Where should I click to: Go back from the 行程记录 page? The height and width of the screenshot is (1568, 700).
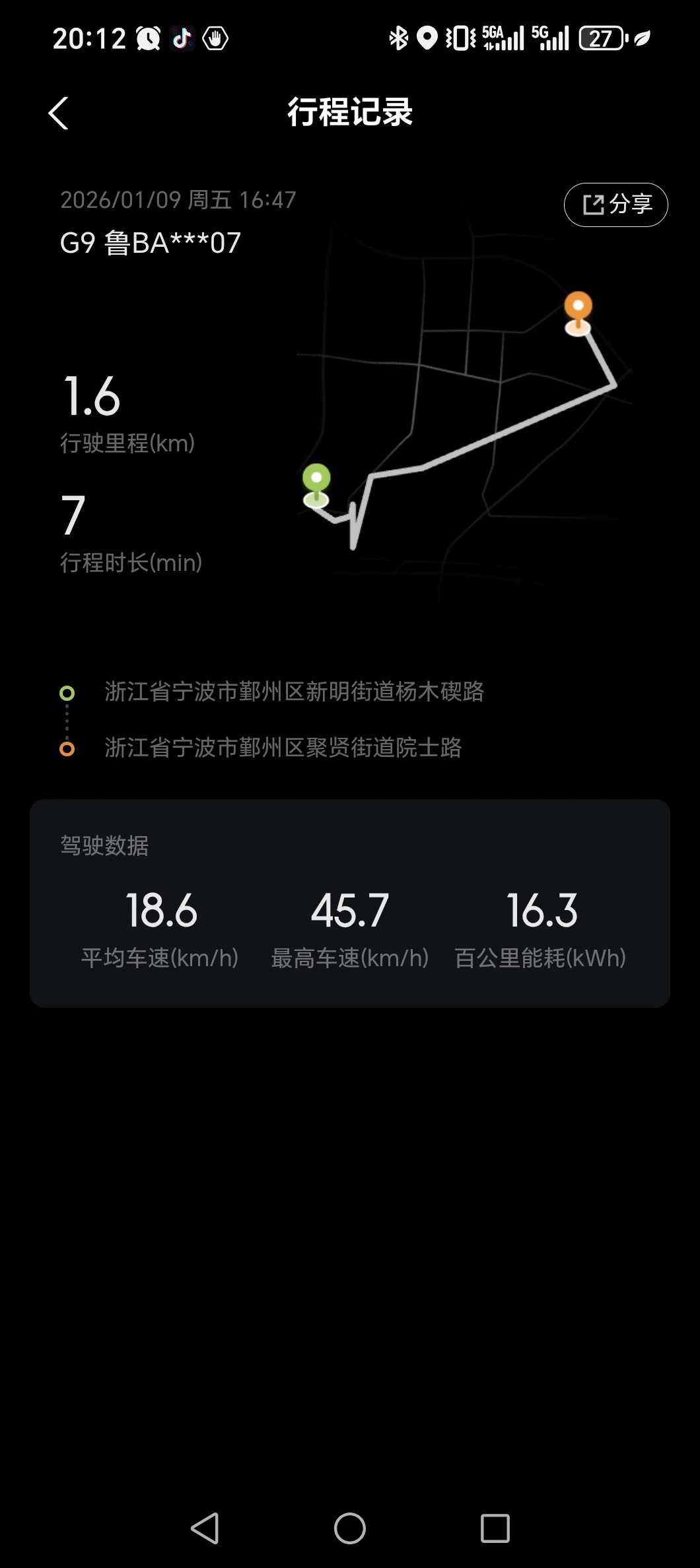click(59, 114)
